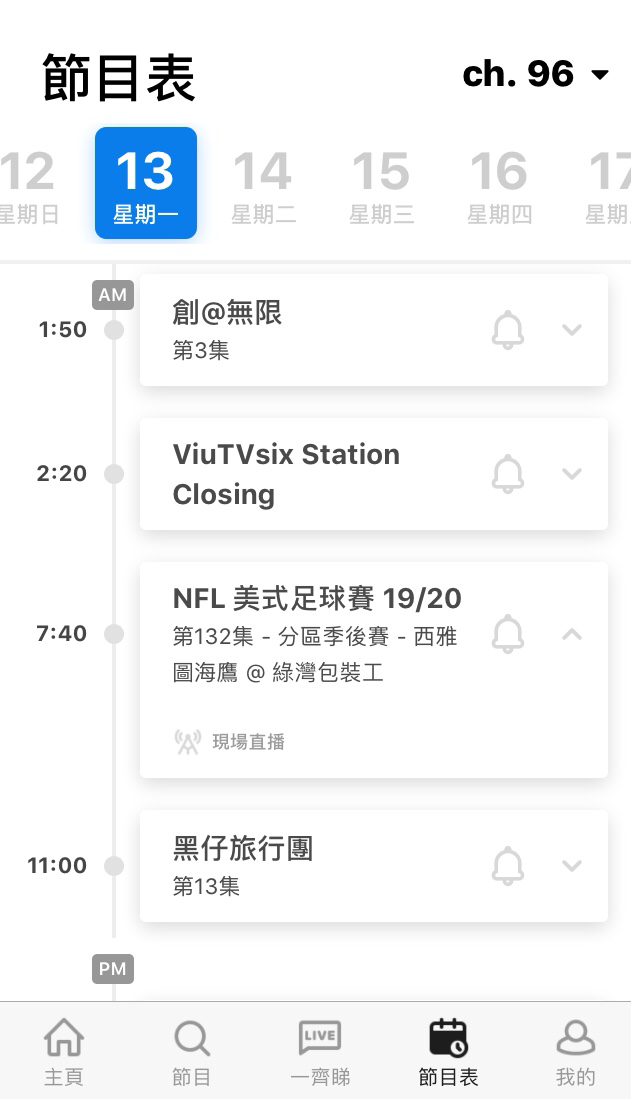Set reminder bell for ViuTVsix Station Closing

[508, 474]
